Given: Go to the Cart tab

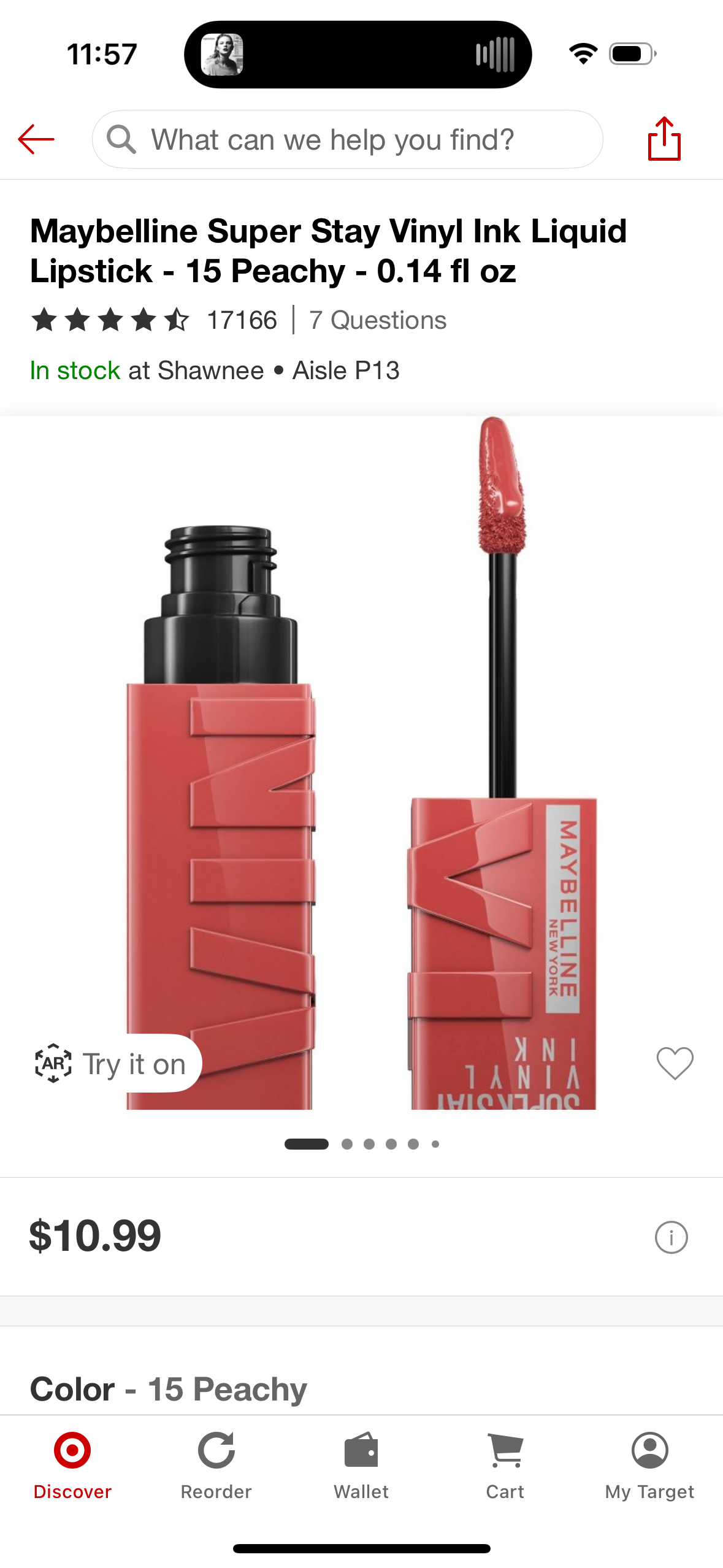Looking at the screenshot, I should click(x=505, y=1465).
